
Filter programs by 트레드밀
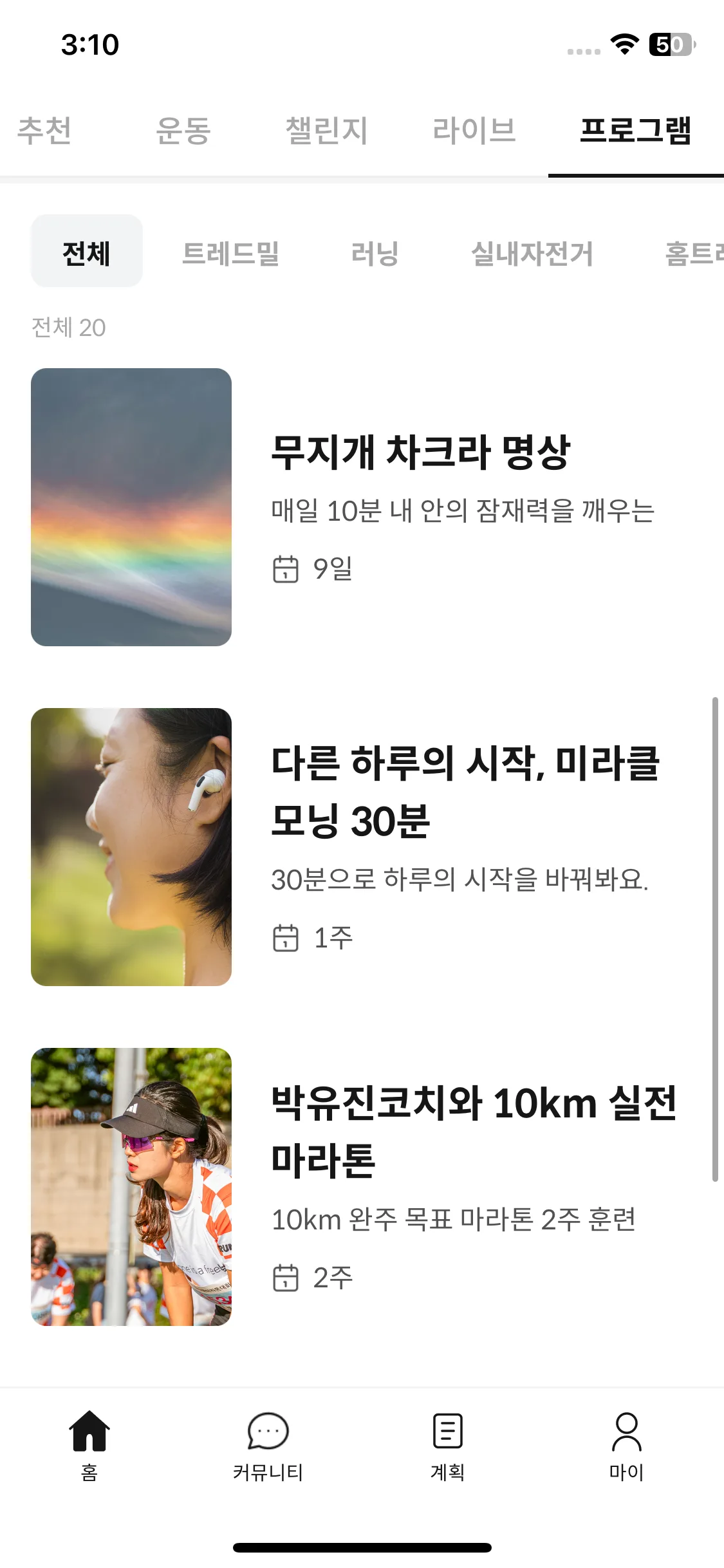(x=231, y=253)
